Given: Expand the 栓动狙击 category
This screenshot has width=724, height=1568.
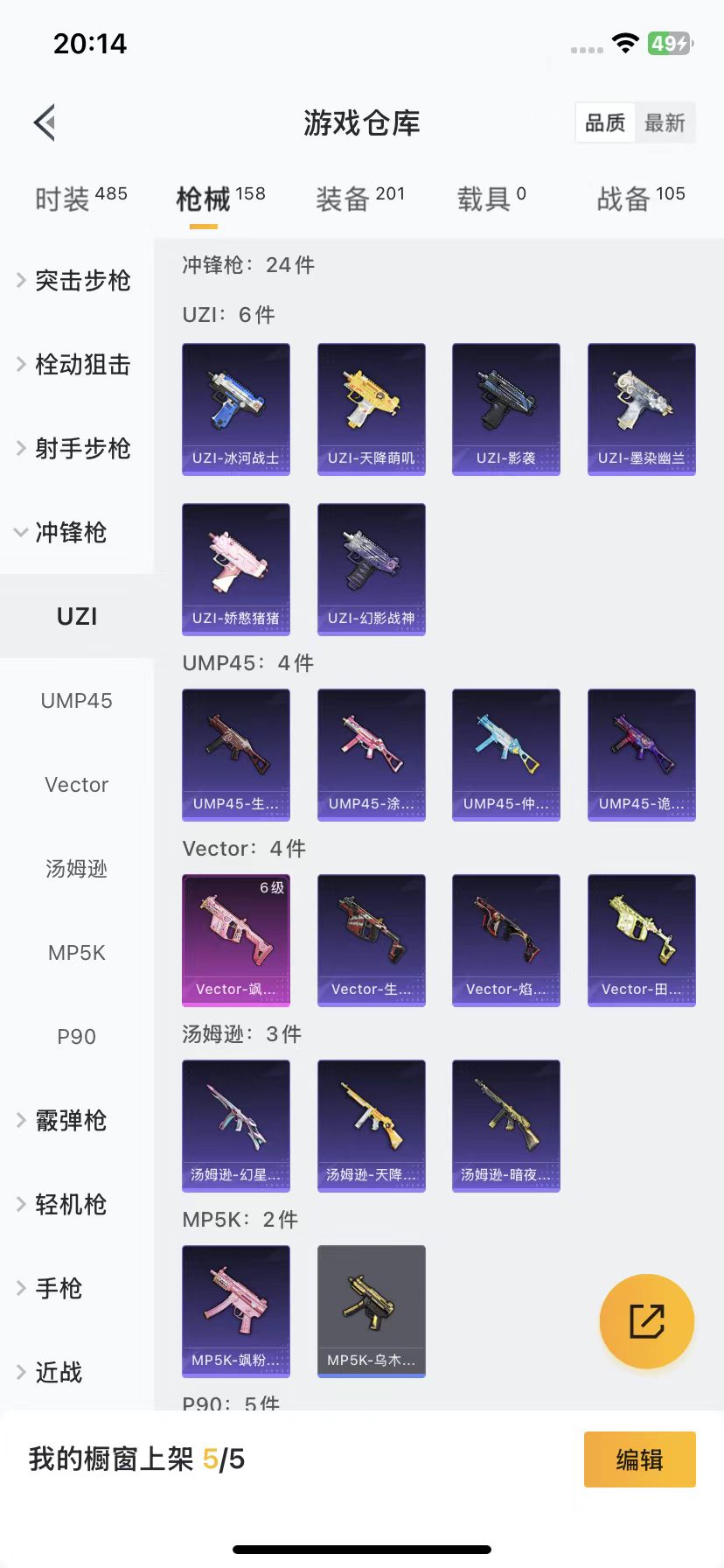Looking at the screenshot, I should [x=75, y=365].
